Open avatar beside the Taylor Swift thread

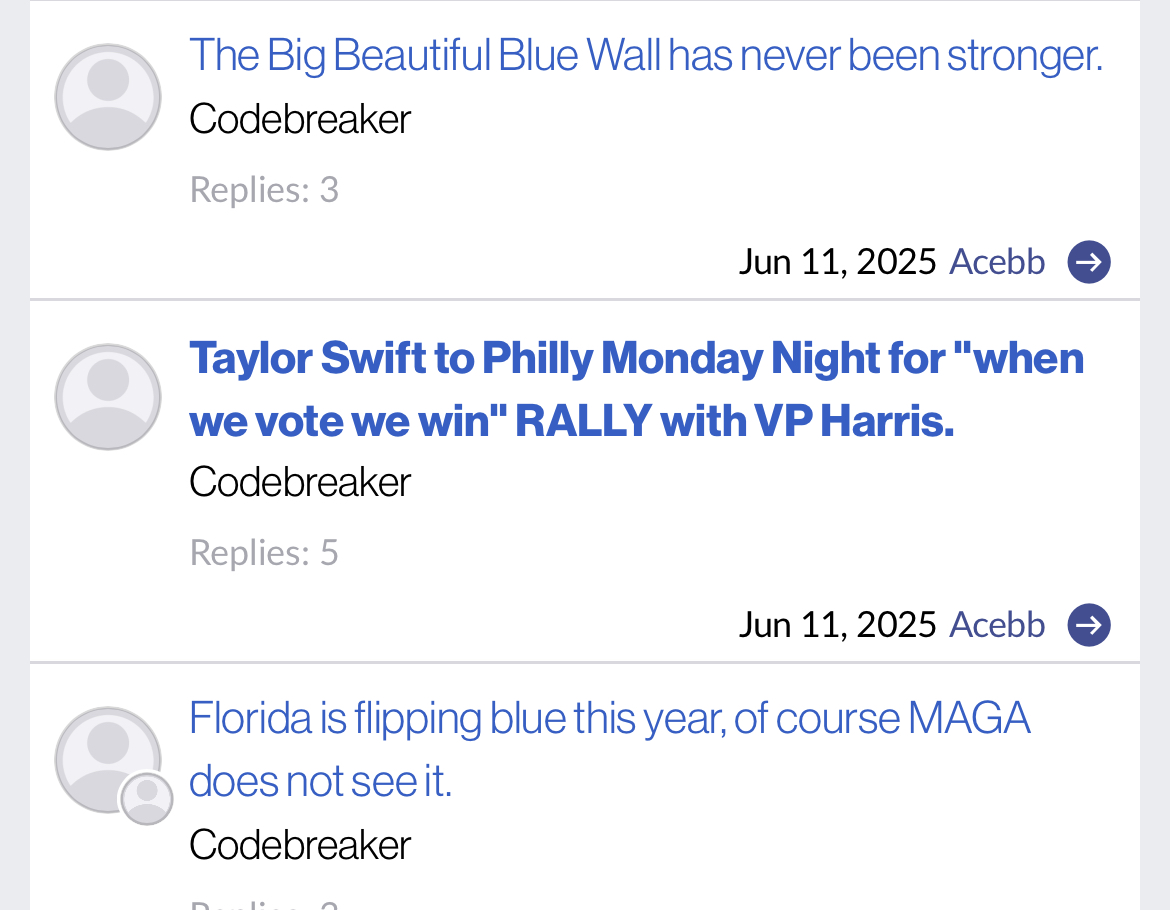(108, 397)
